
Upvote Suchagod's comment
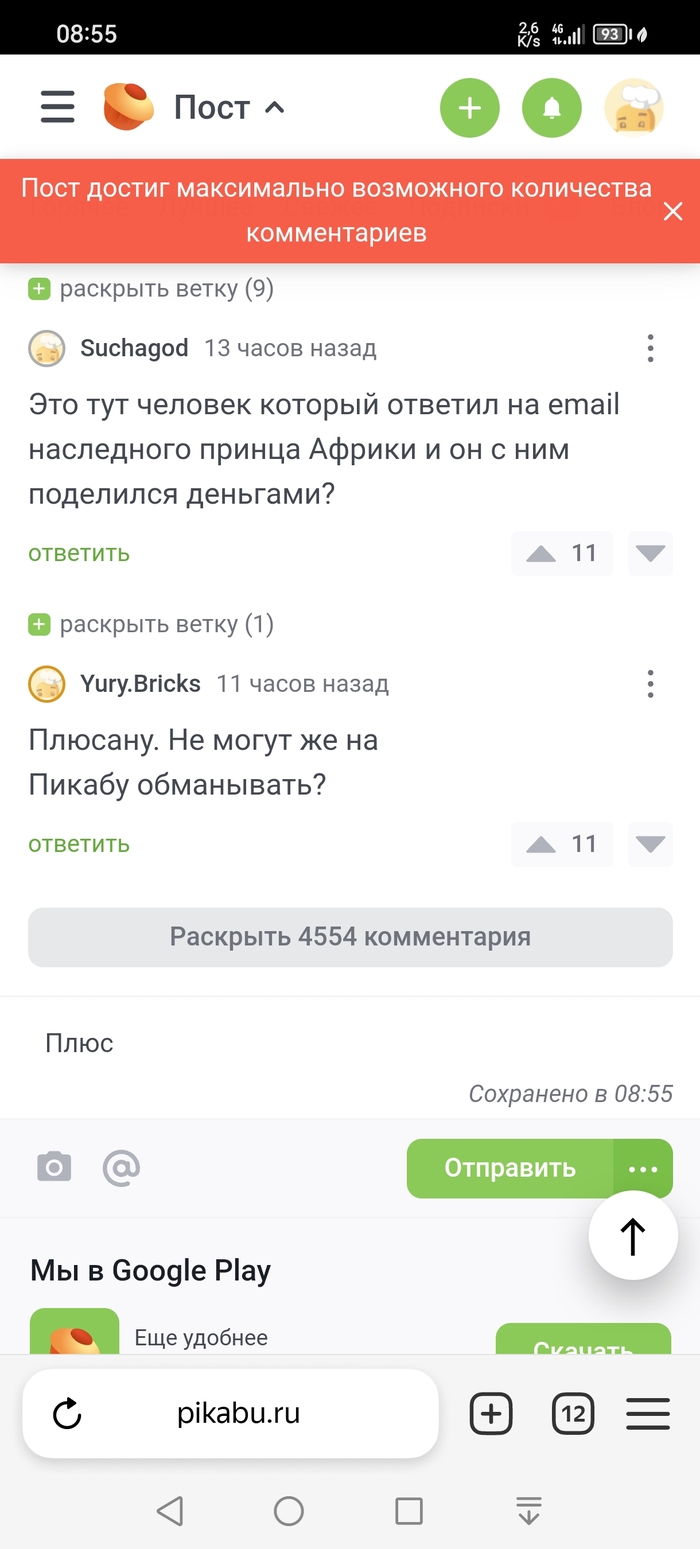pyautogui.click(x=541, y=554)
